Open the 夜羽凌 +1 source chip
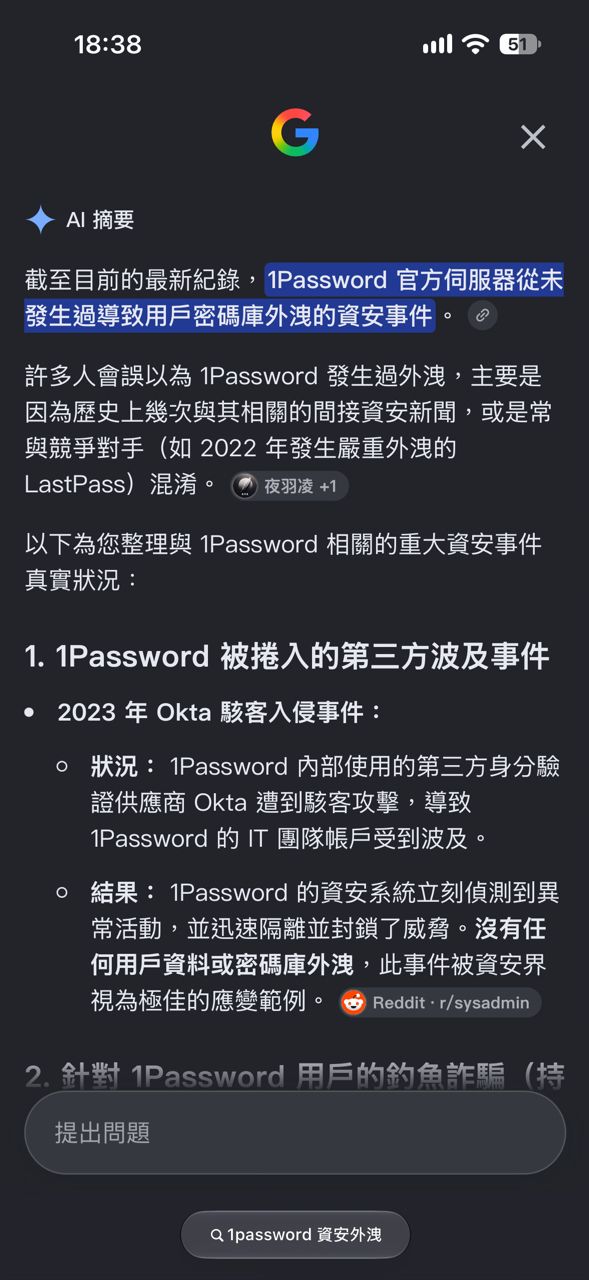589x1280 pixels. point(289,486)
